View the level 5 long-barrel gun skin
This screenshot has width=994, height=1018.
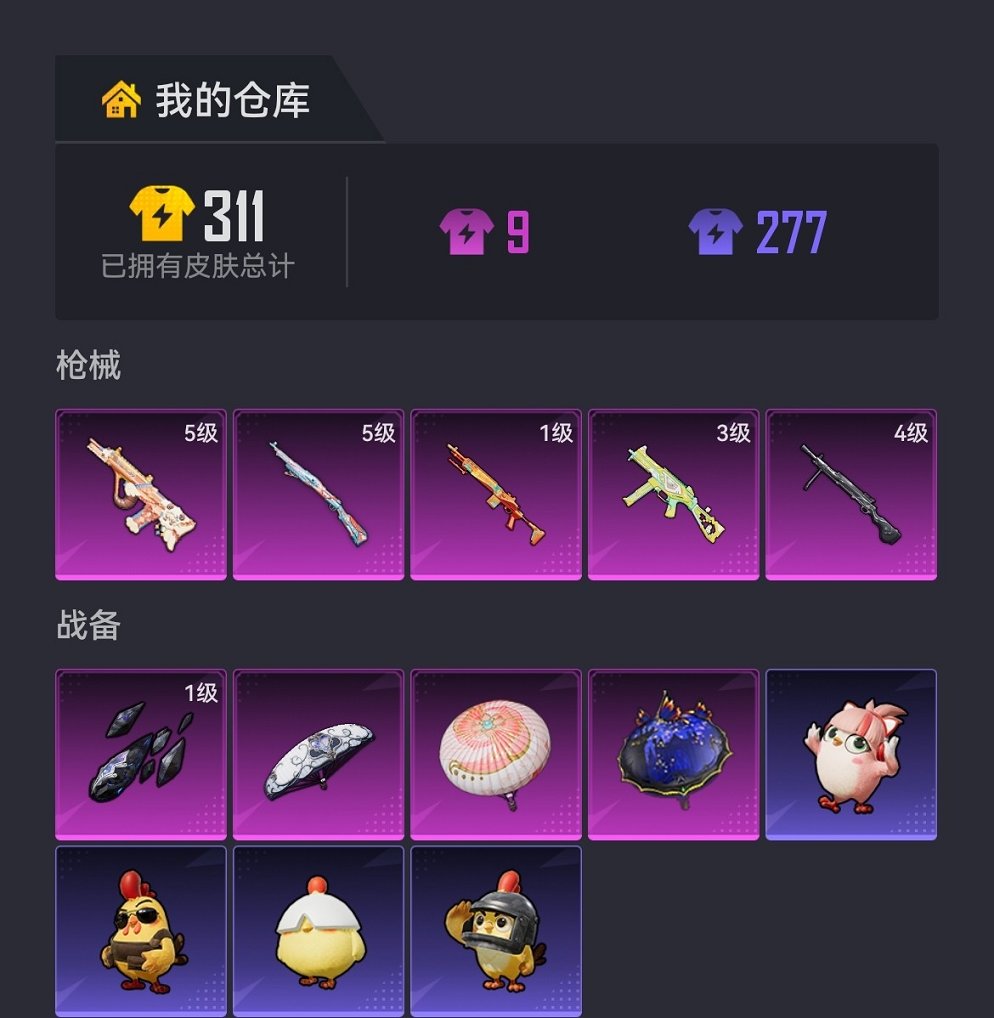318,494
